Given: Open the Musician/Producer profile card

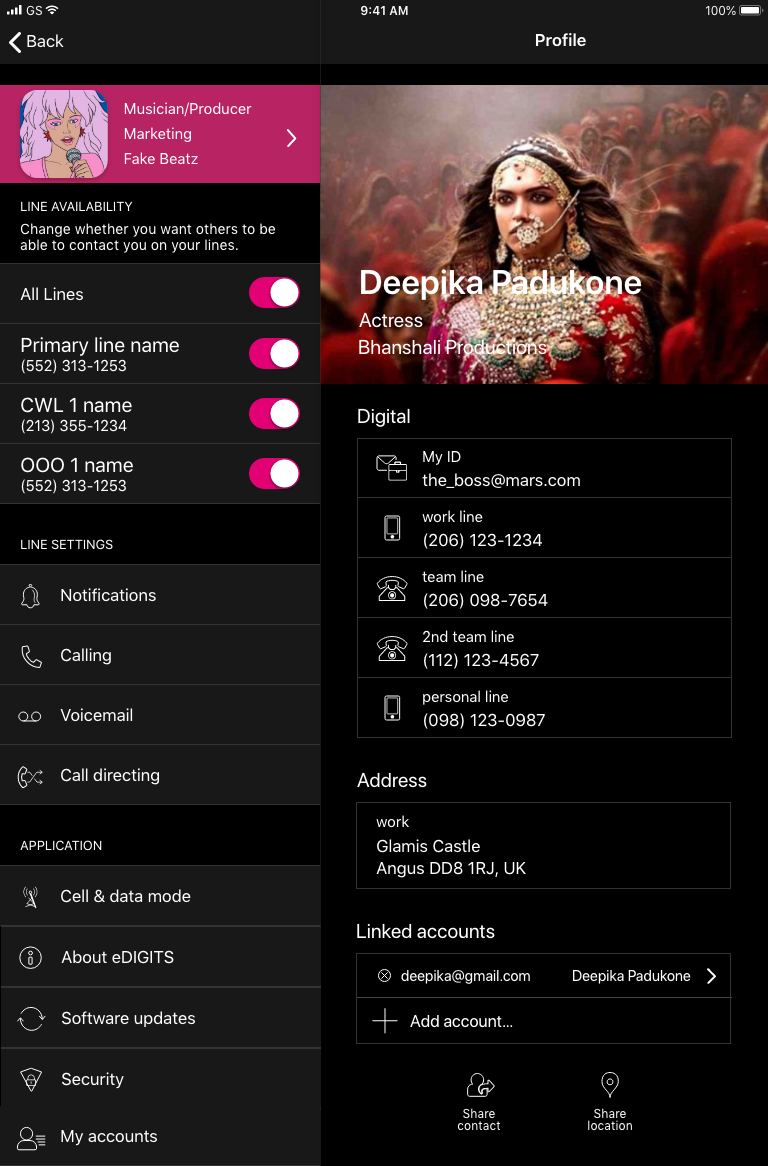Looking at the screenshot, I should point(160,134).
